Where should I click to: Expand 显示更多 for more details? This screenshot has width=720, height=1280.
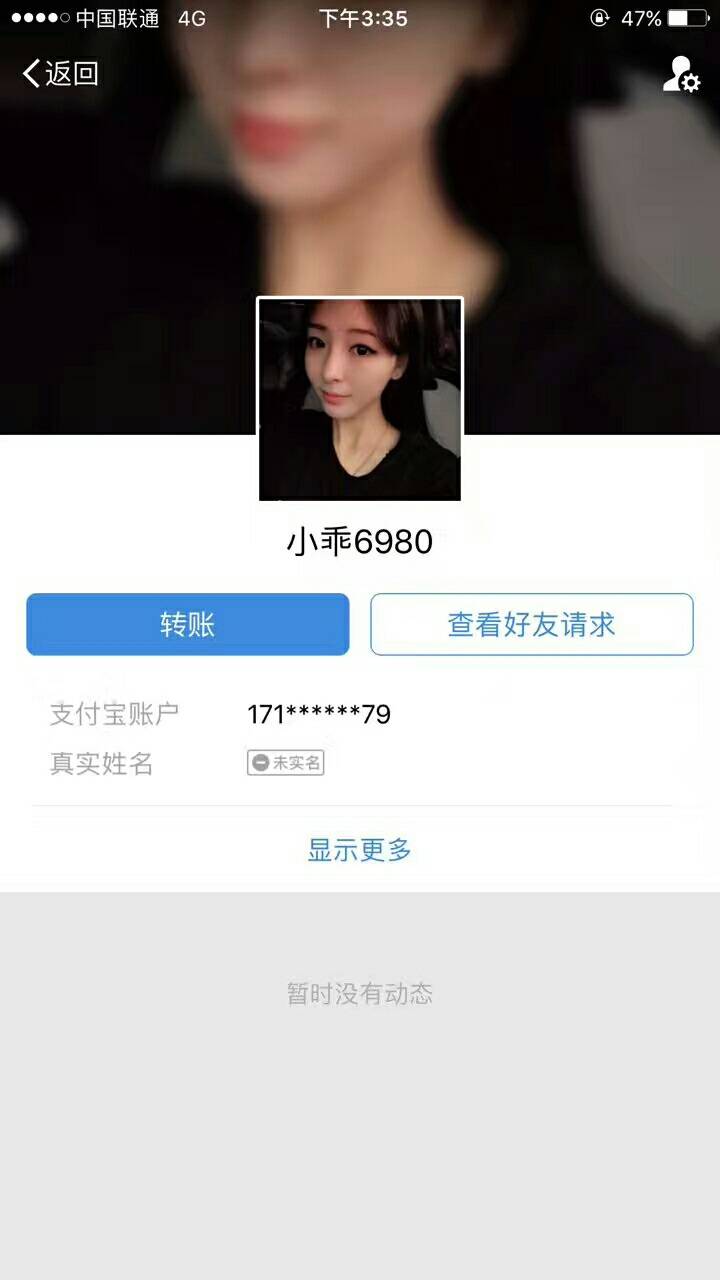tap(359, 850)
